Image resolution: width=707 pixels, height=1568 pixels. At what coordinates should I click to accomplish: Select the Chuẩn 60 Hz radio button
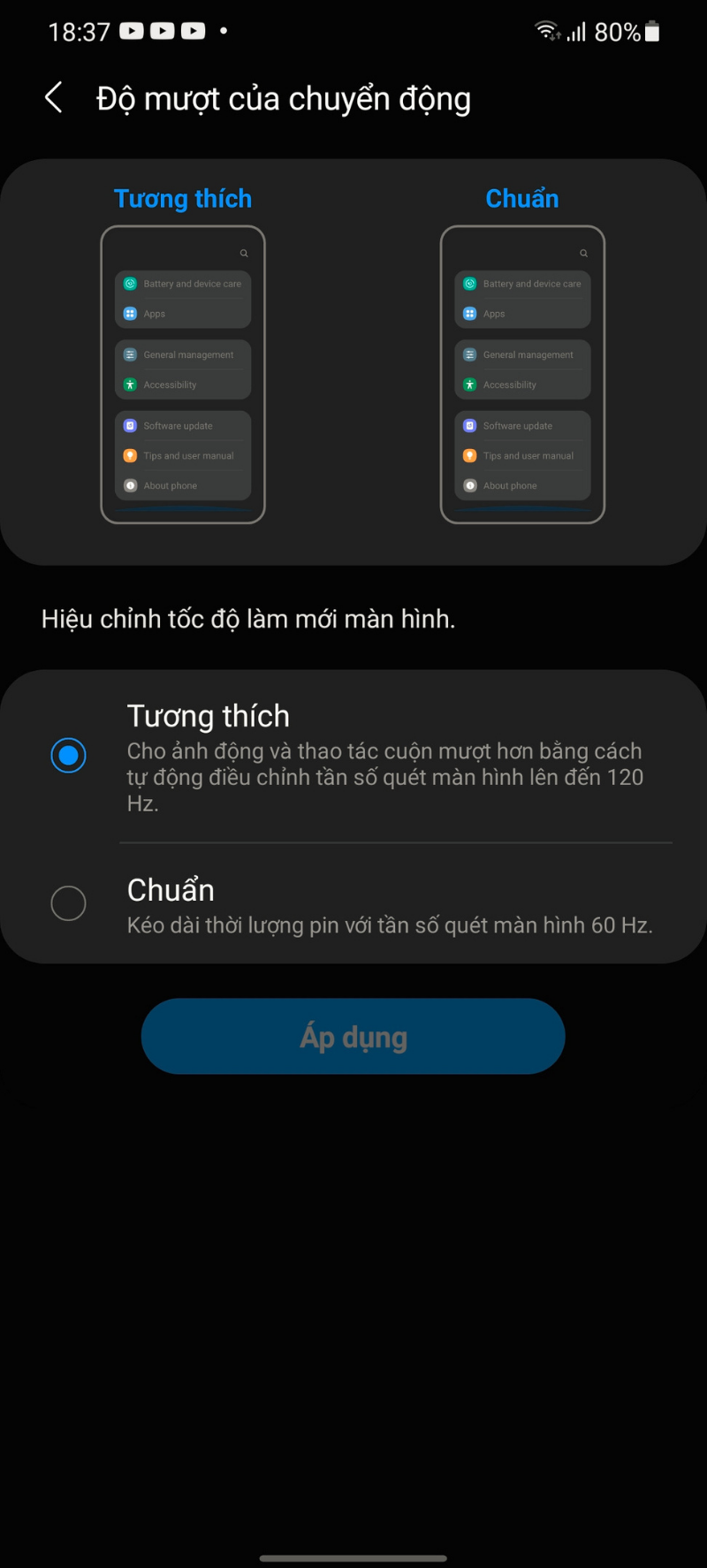pos(68,903)
